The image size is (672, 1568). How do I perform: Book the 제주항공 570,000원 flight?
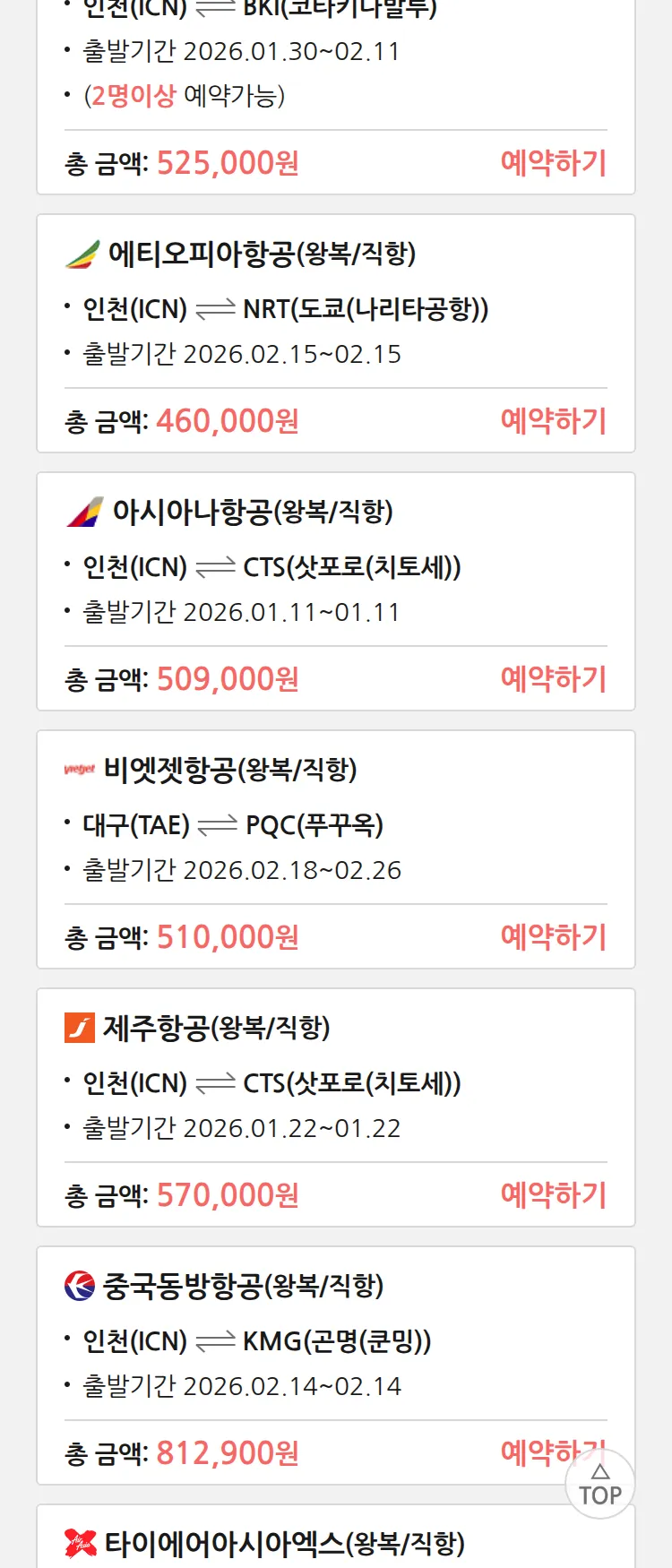tap(553, 1195)
